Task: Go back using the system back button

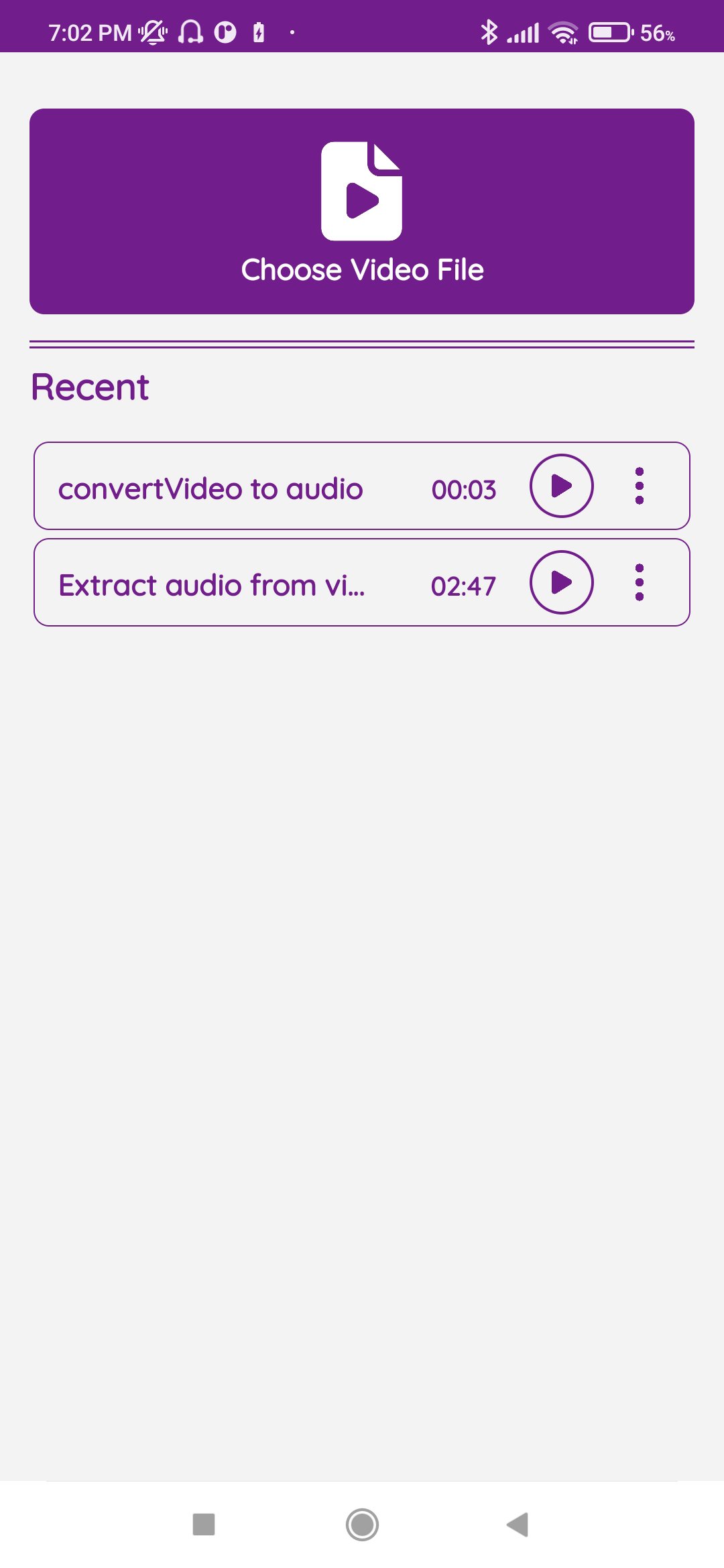Action: [x=518, y=1524]
